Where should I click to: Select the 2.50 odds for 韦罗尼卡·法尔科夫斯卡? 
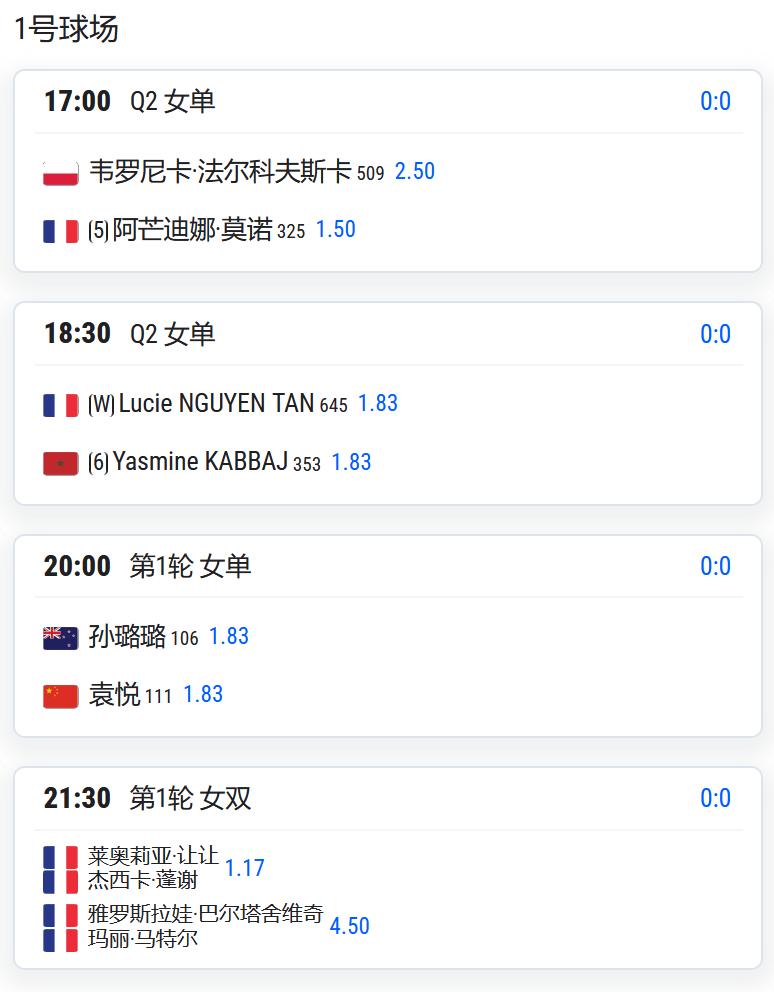[x=417, y=171]
